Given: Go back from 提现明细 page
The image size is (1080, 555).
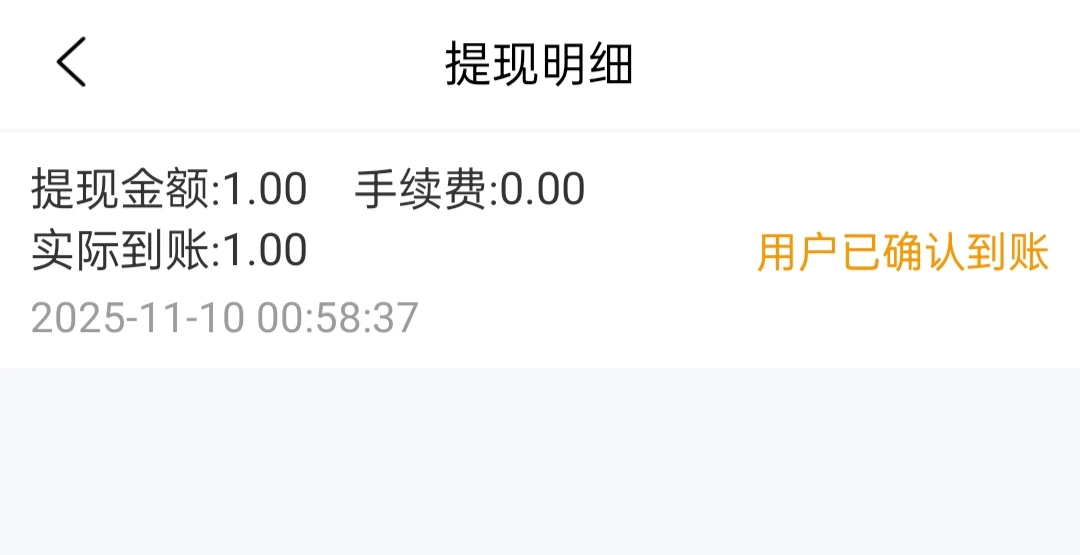Looking at the screenshot, I should coord(71,62).
